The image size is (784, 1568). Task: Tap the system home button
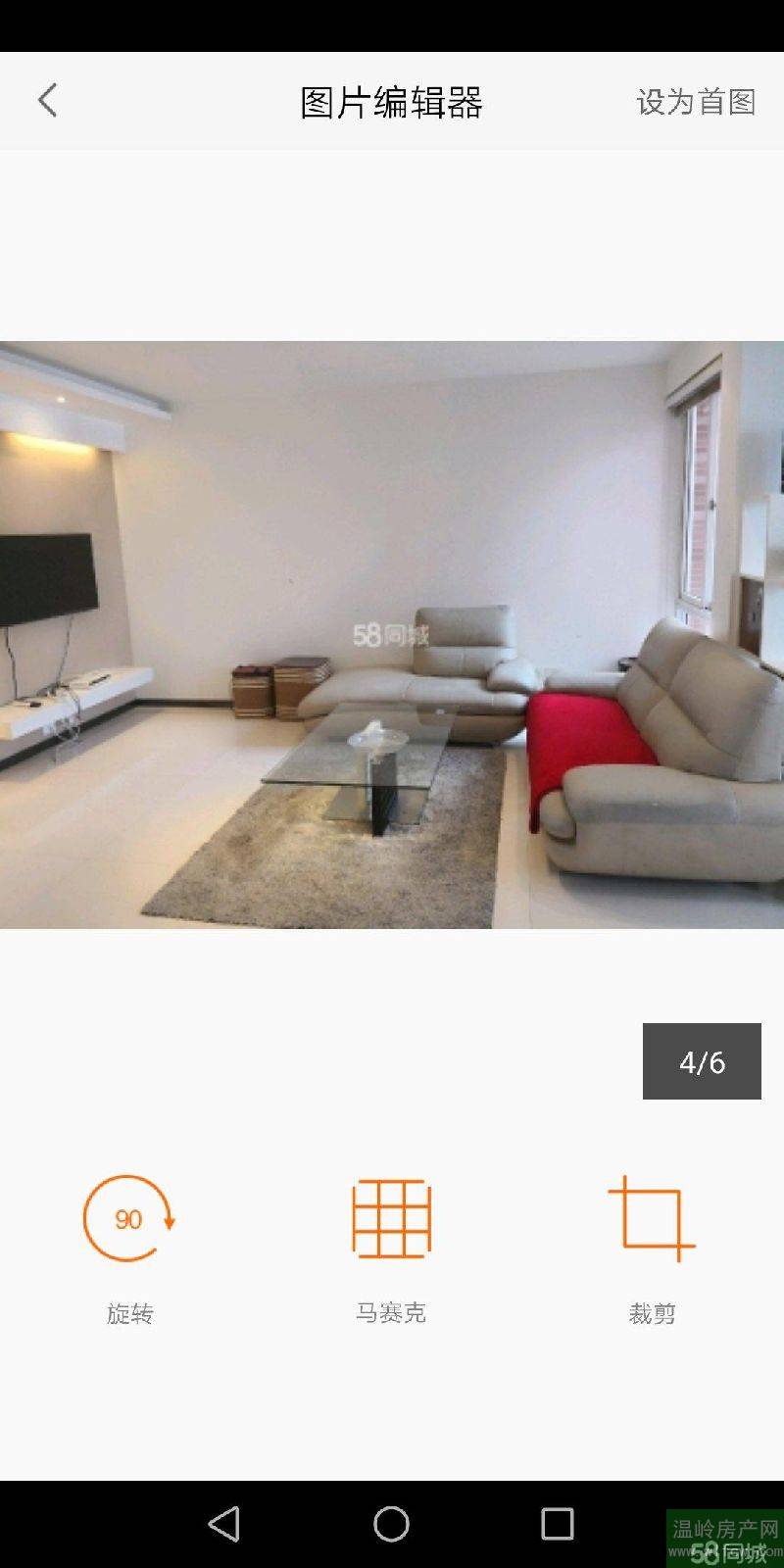tap(391, 1524)
